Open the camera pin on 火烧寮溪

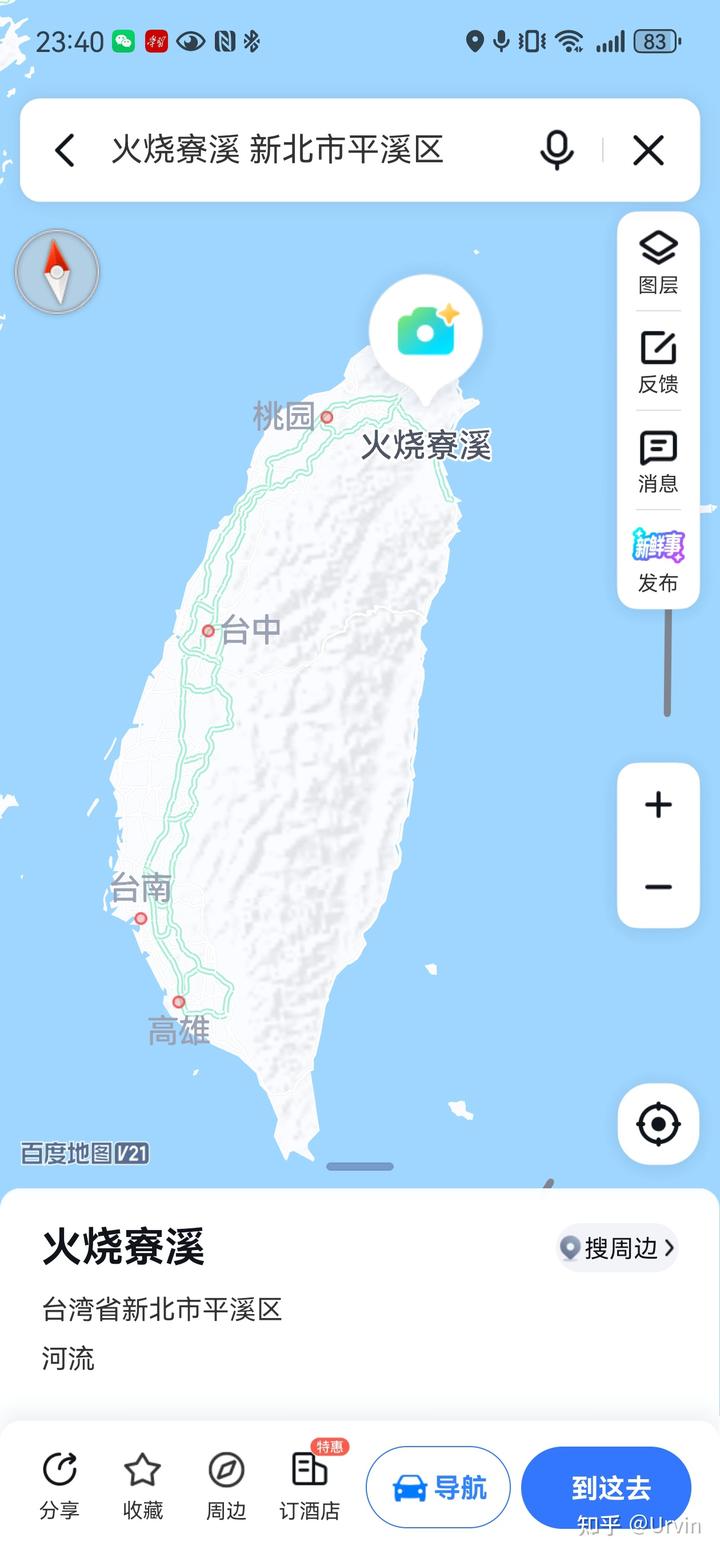pos(426,332)
